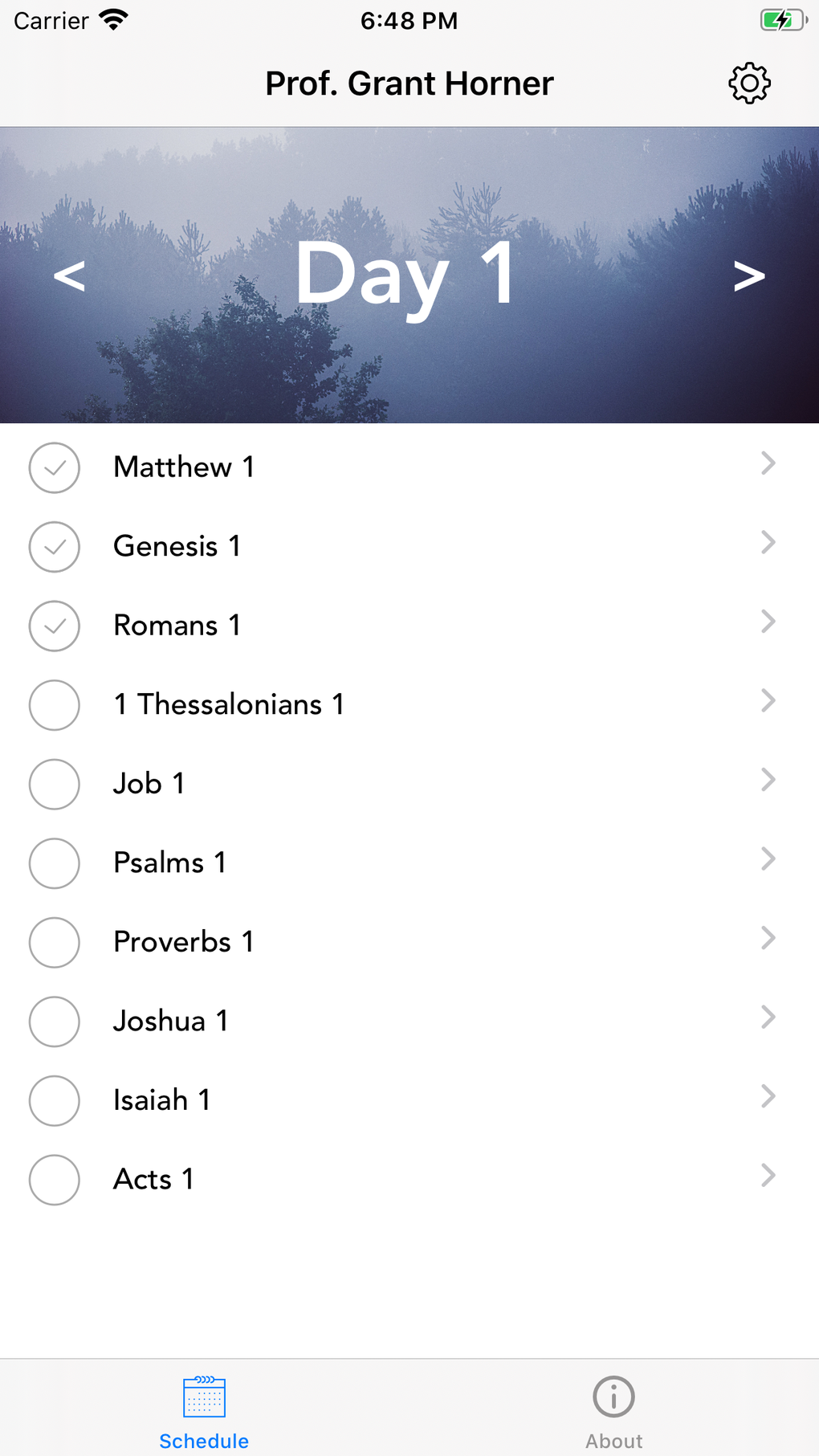Advance to Day 2 with right arrow
Image resolution: width=819 pixels, height=1456 pixels.
click(x=748, y=275)
